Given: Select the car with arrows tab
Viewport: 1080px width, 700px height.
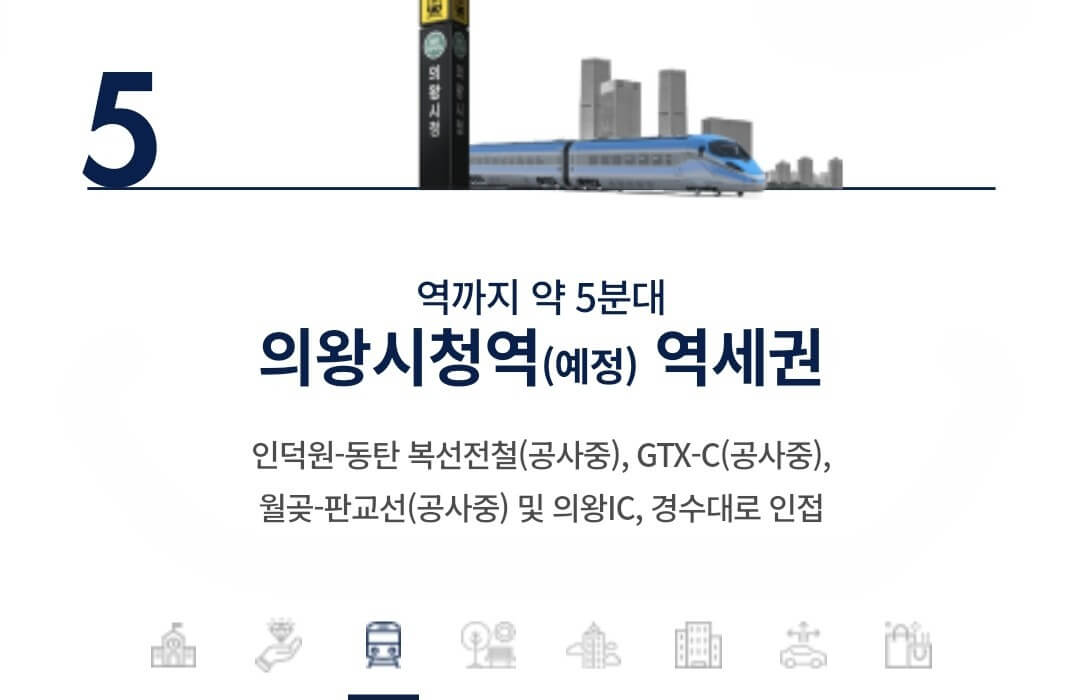Looking at the screenshot, I should point(803,645).
